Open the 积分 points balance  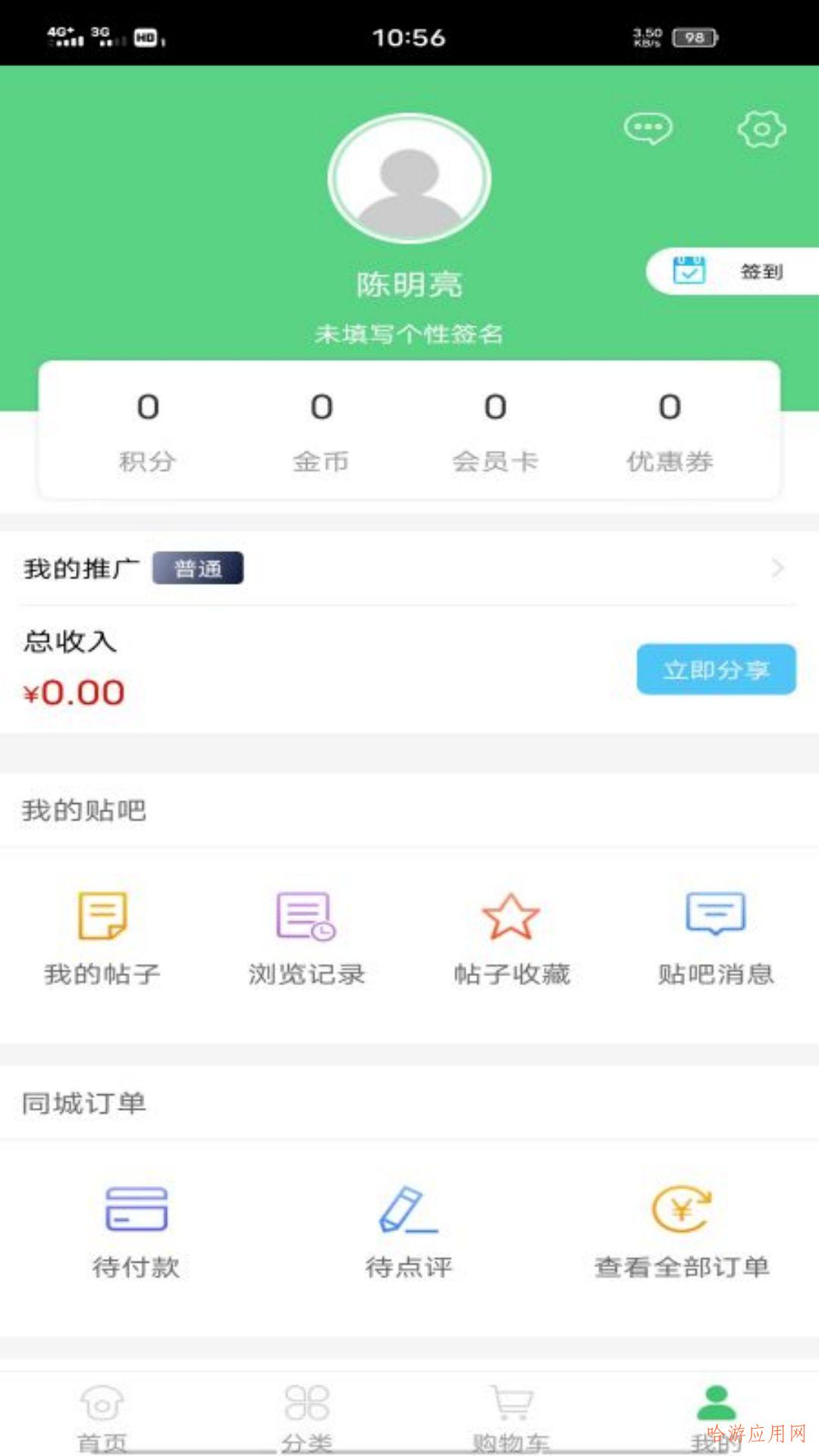click(148, 430)
